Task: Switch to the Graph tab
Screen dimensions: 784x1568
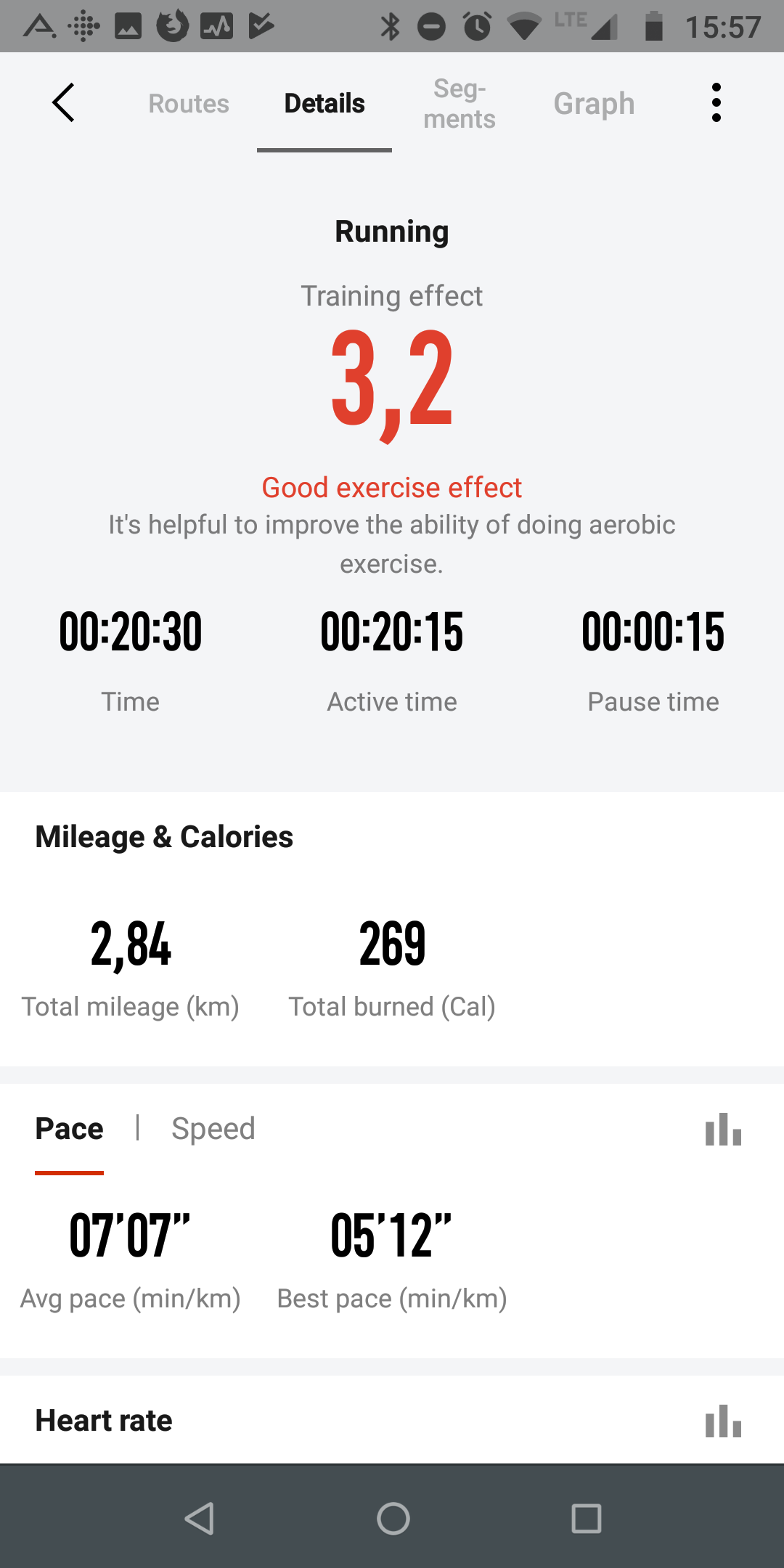Action: pyautogui.click(x=594, y=104)
